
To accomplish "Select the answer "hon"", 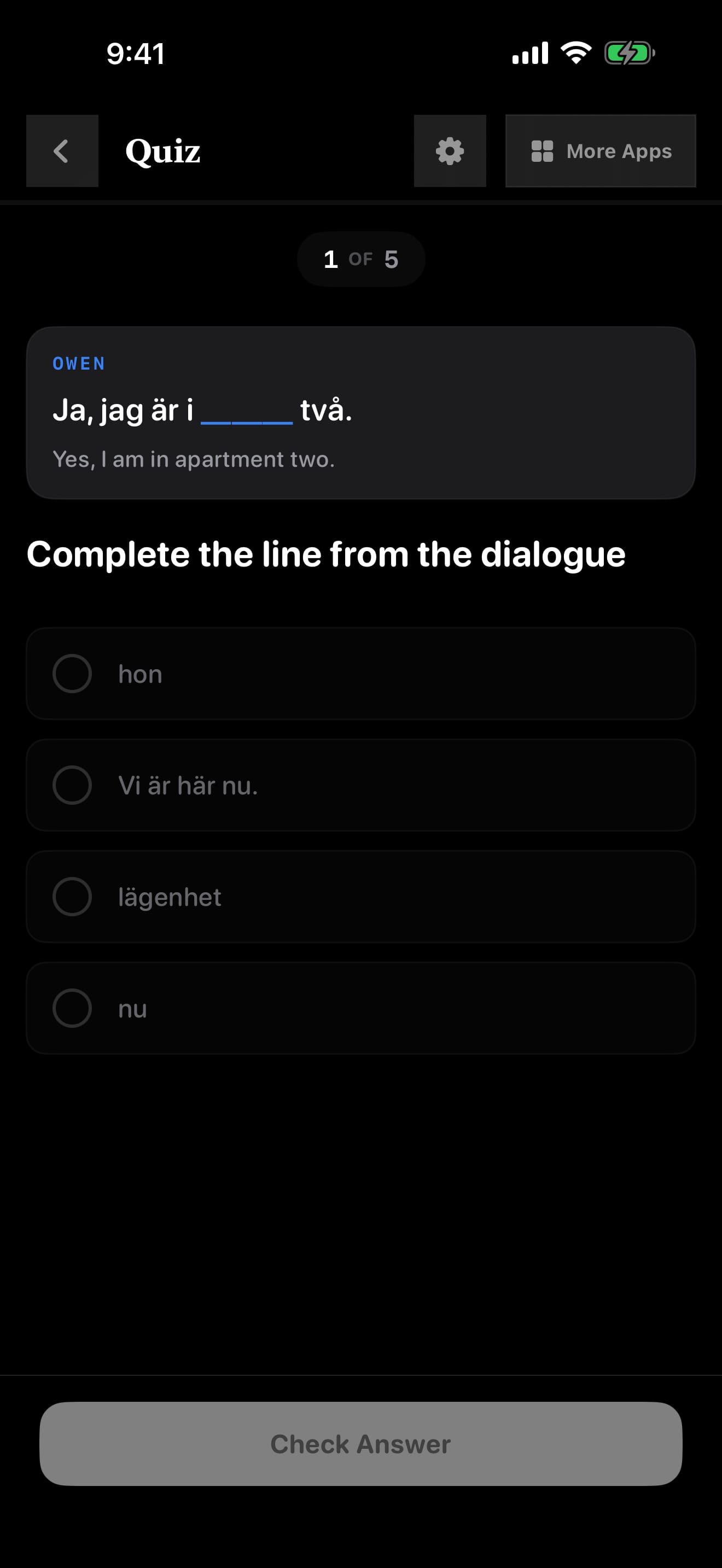I will 360,674.
